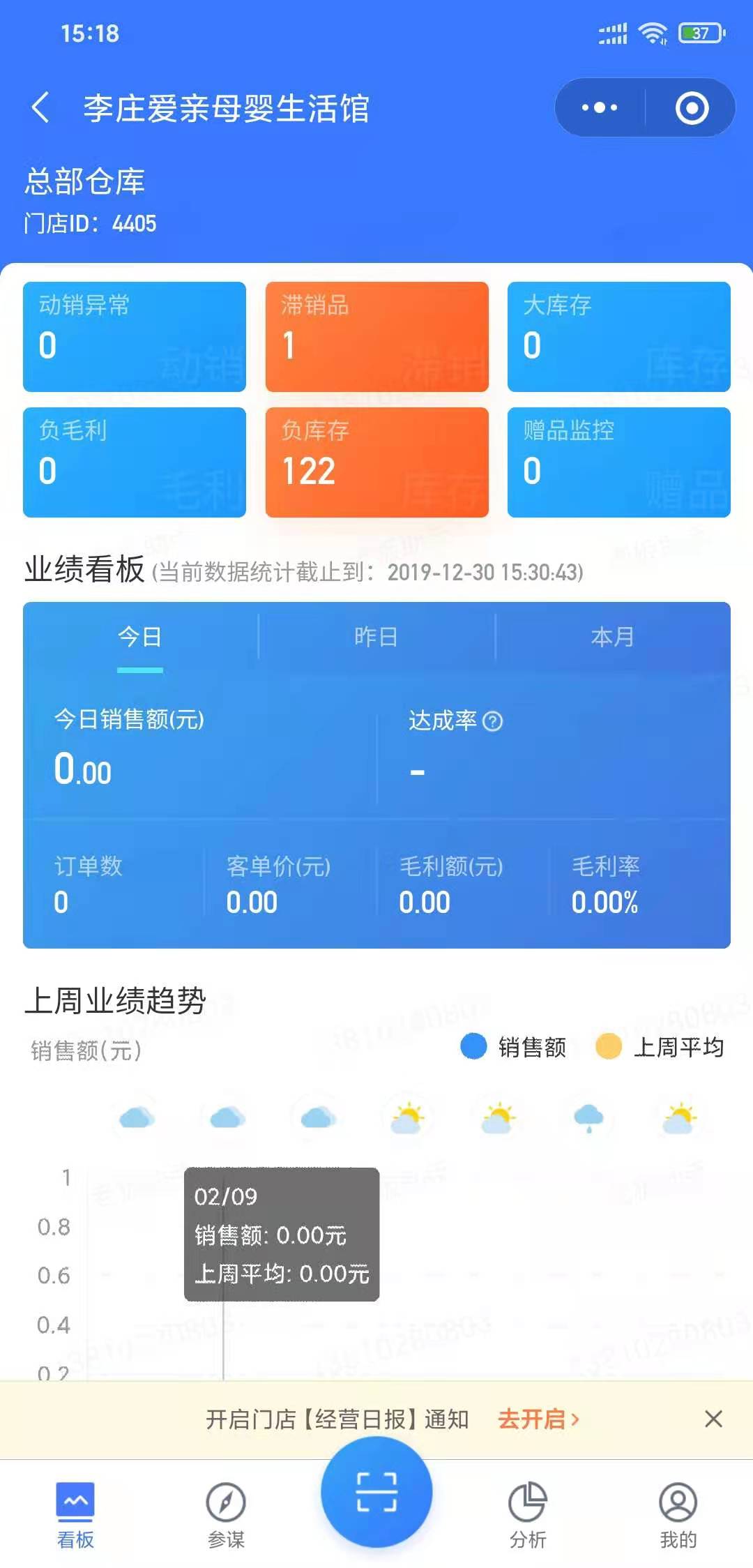Go back using the header arrow

click(x=40, y=108)
